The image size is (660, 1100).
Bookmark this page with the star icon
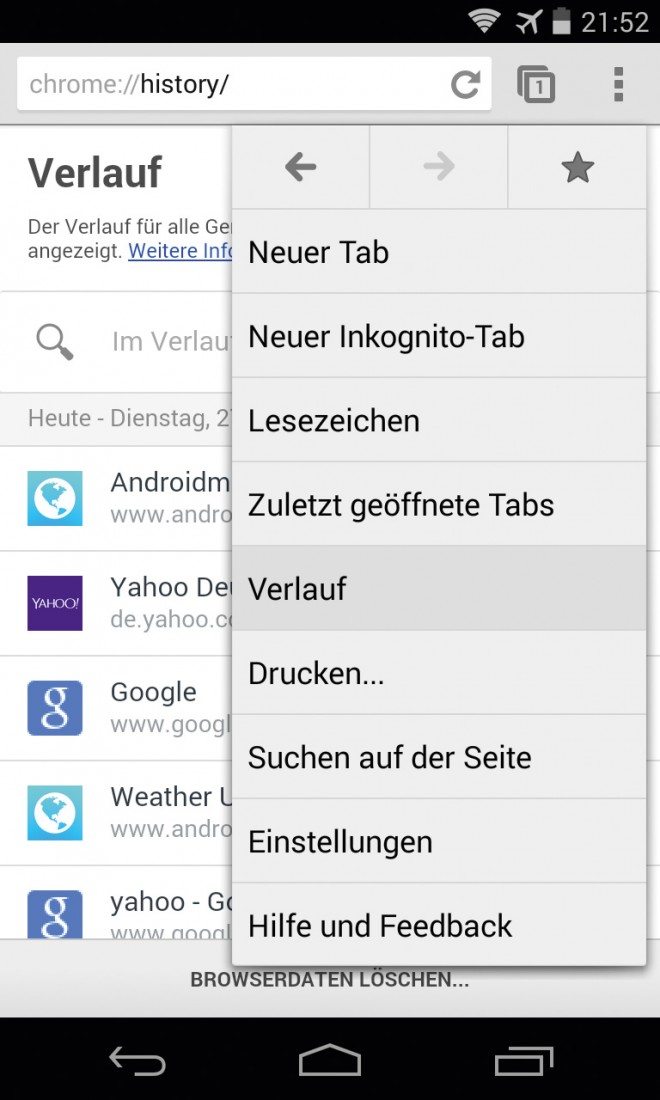coord(577,168)
